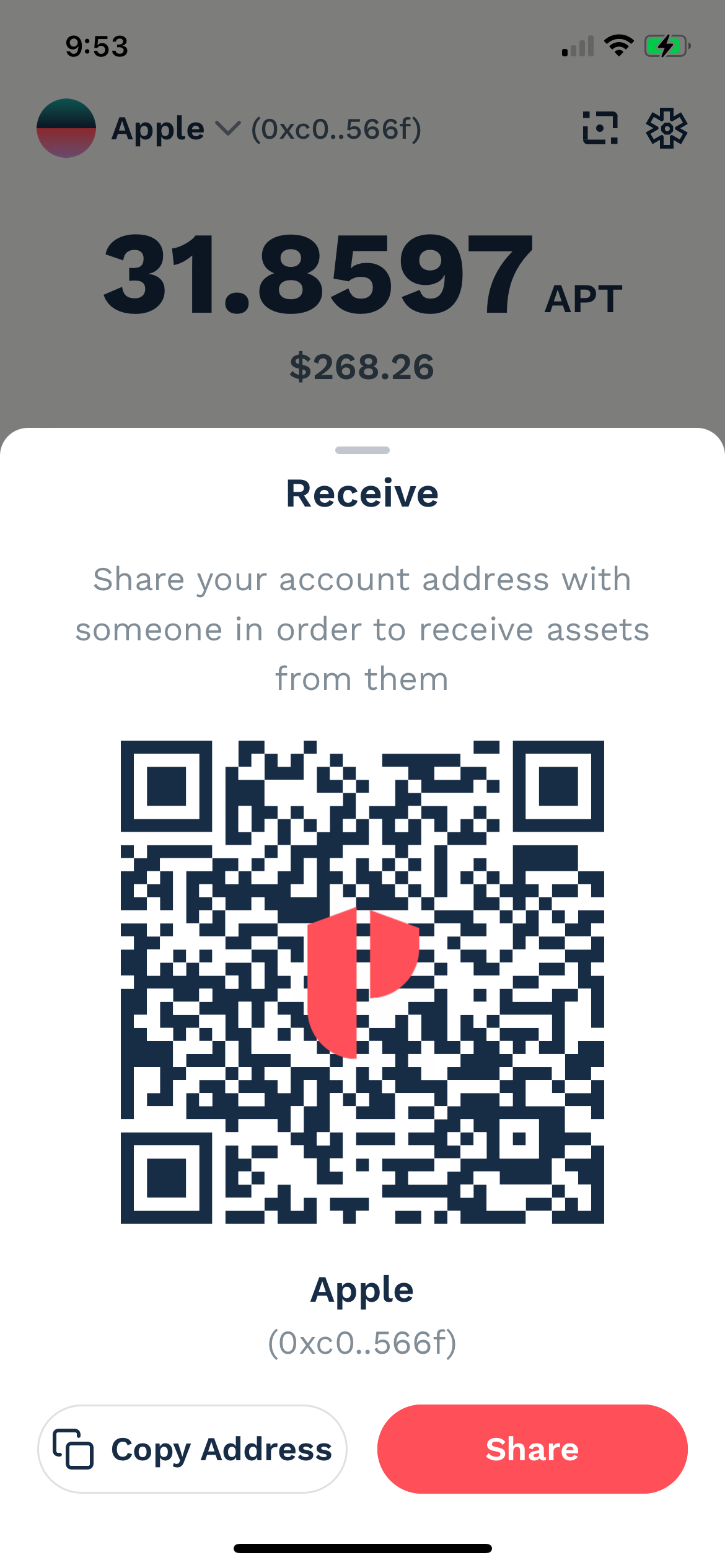This screenshot has width=725, height=1568.
Task: Open the settings gear
Action: click(666, 129)
